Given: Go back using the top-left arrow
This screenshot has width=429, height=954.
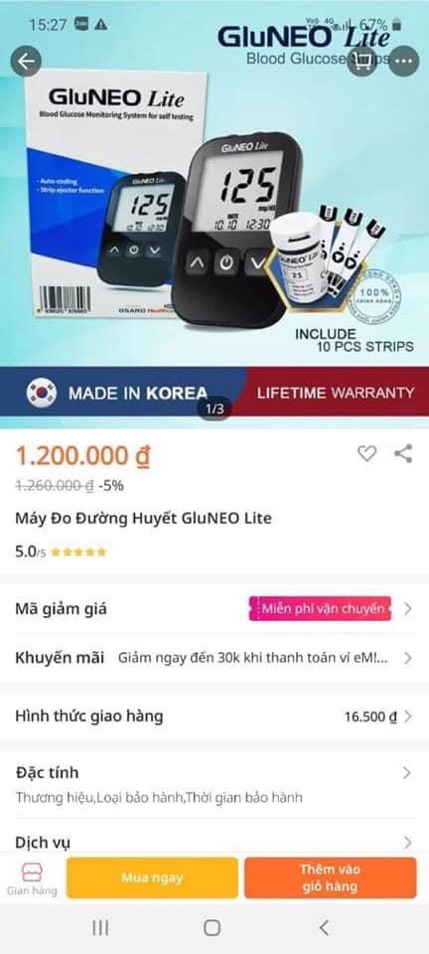Looking at the screenshot, I should pos(26,61).
